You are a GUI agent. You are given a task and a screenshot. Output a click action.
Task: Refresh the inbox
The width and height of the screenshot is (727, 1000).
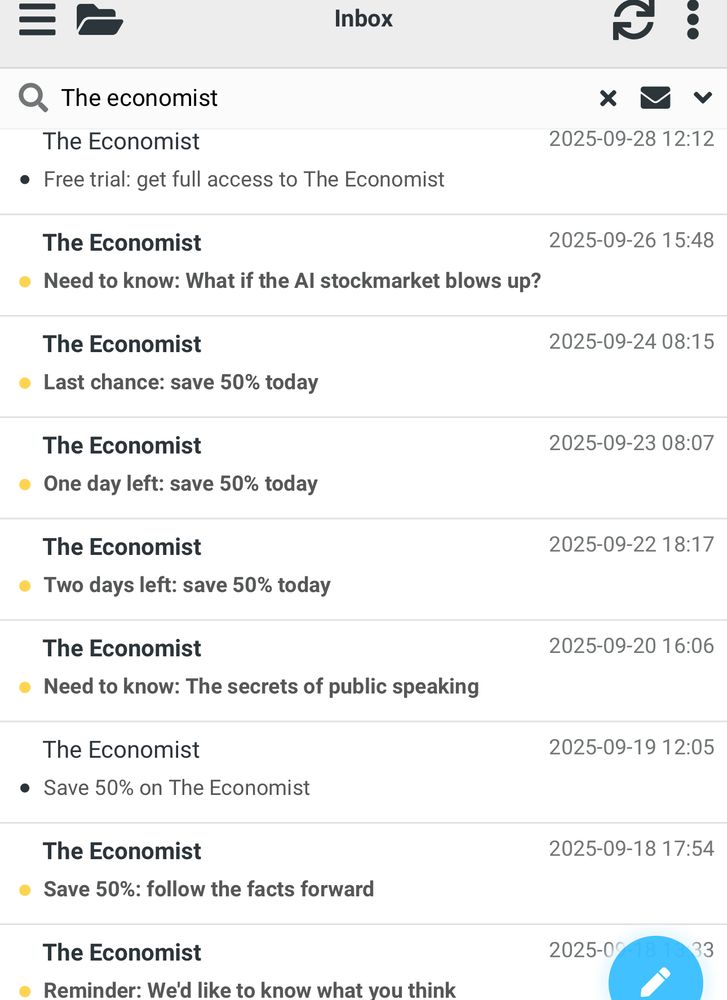633,19
